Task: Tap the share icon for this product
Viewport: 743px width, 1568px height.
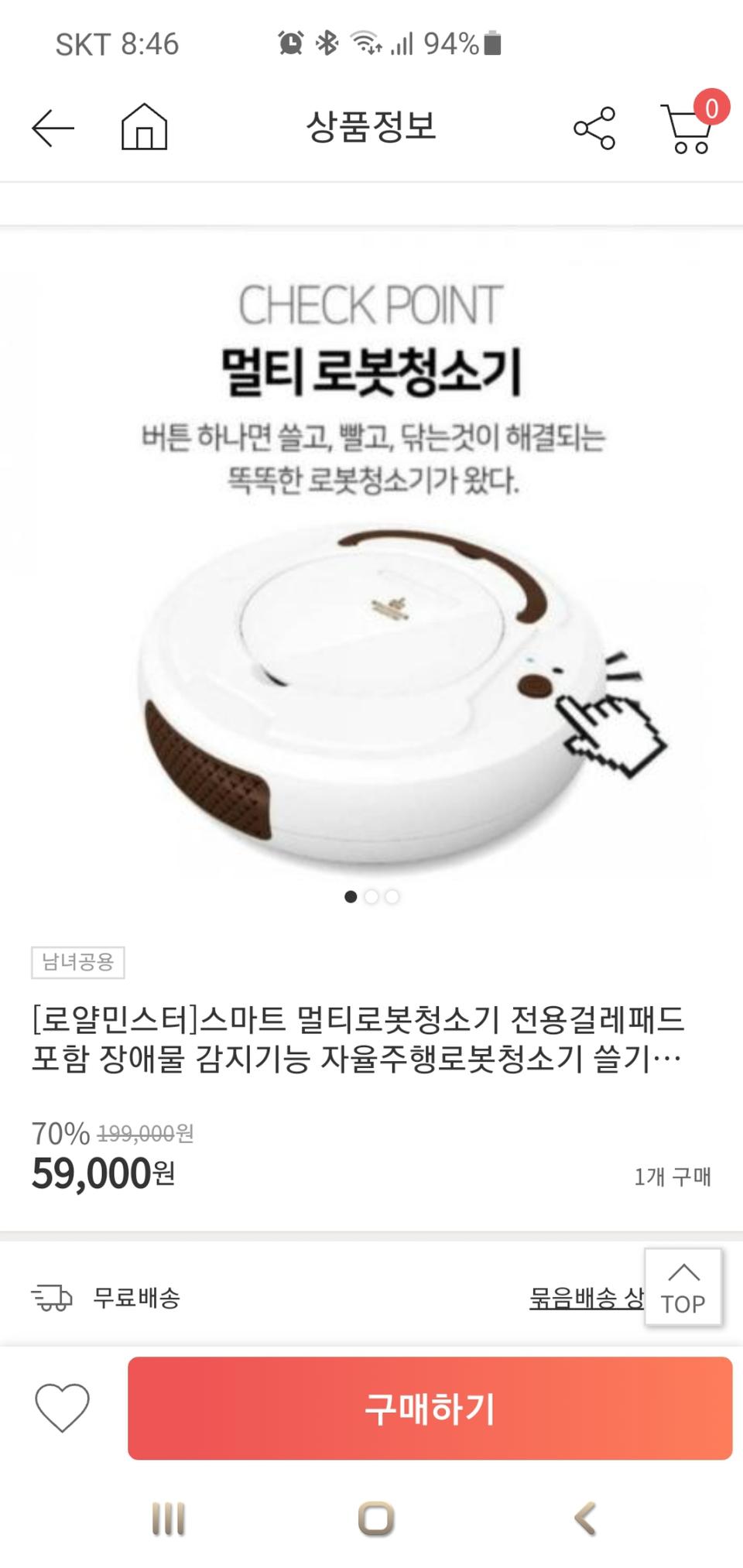Action: tap(594, 128)
